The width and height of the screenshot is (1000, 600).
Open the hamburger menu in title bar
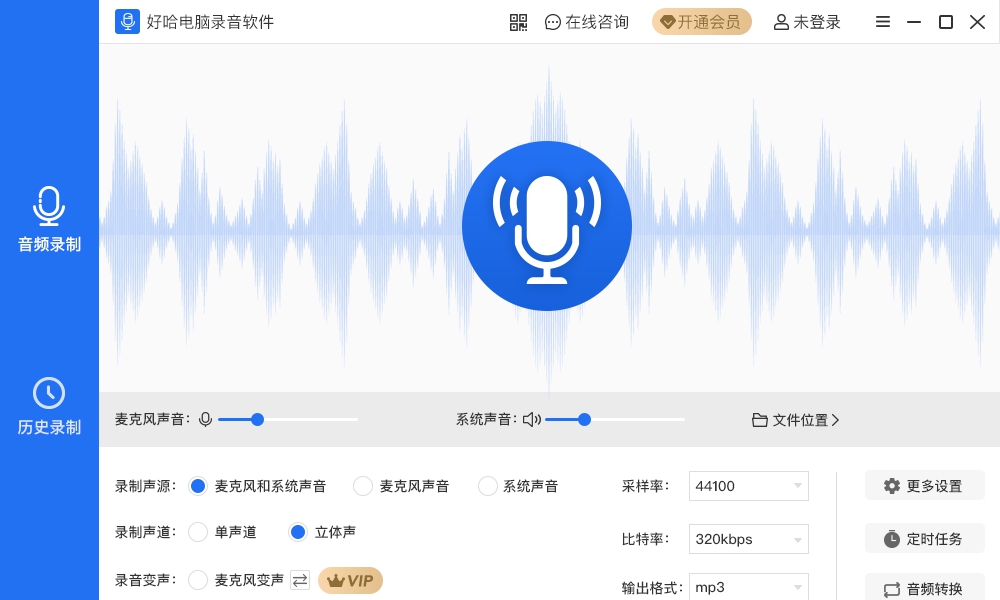(x=883, y=22)
